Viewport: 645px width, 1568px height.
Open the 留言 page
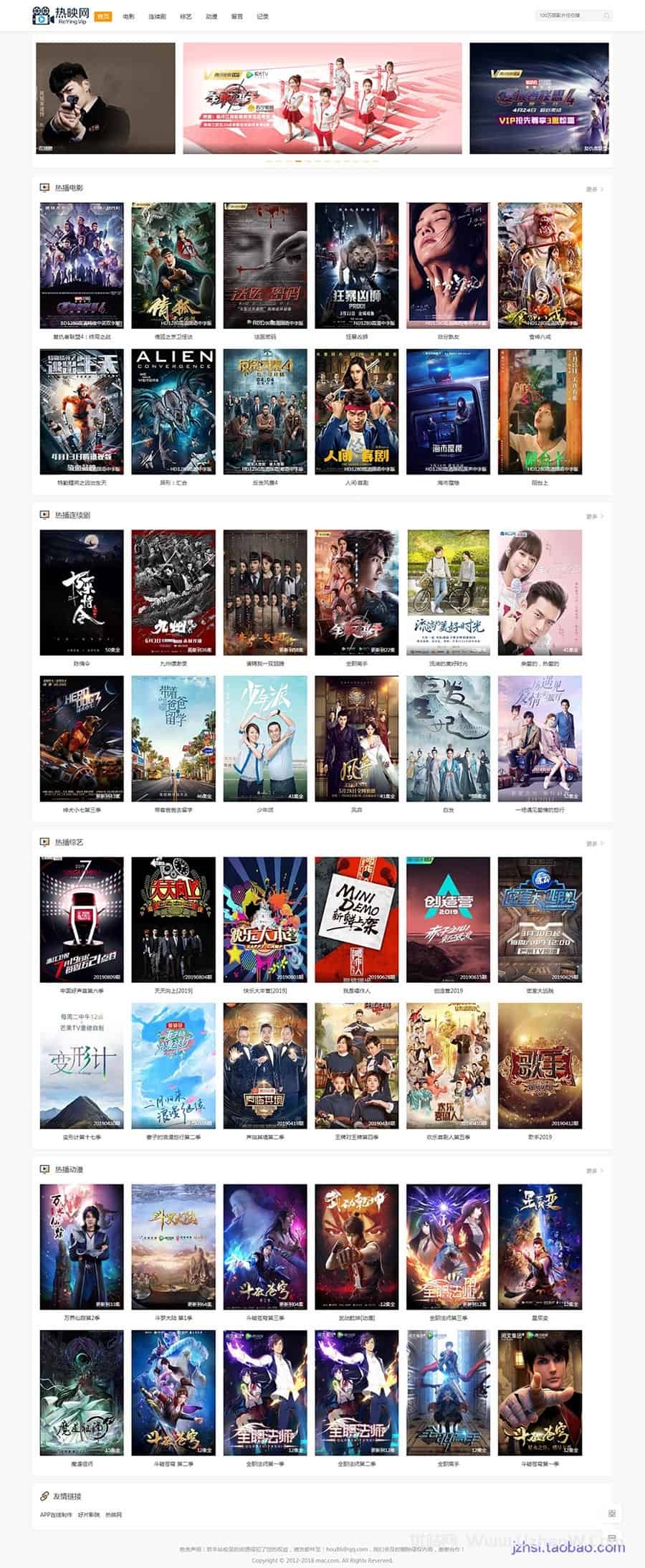[237, 16]
